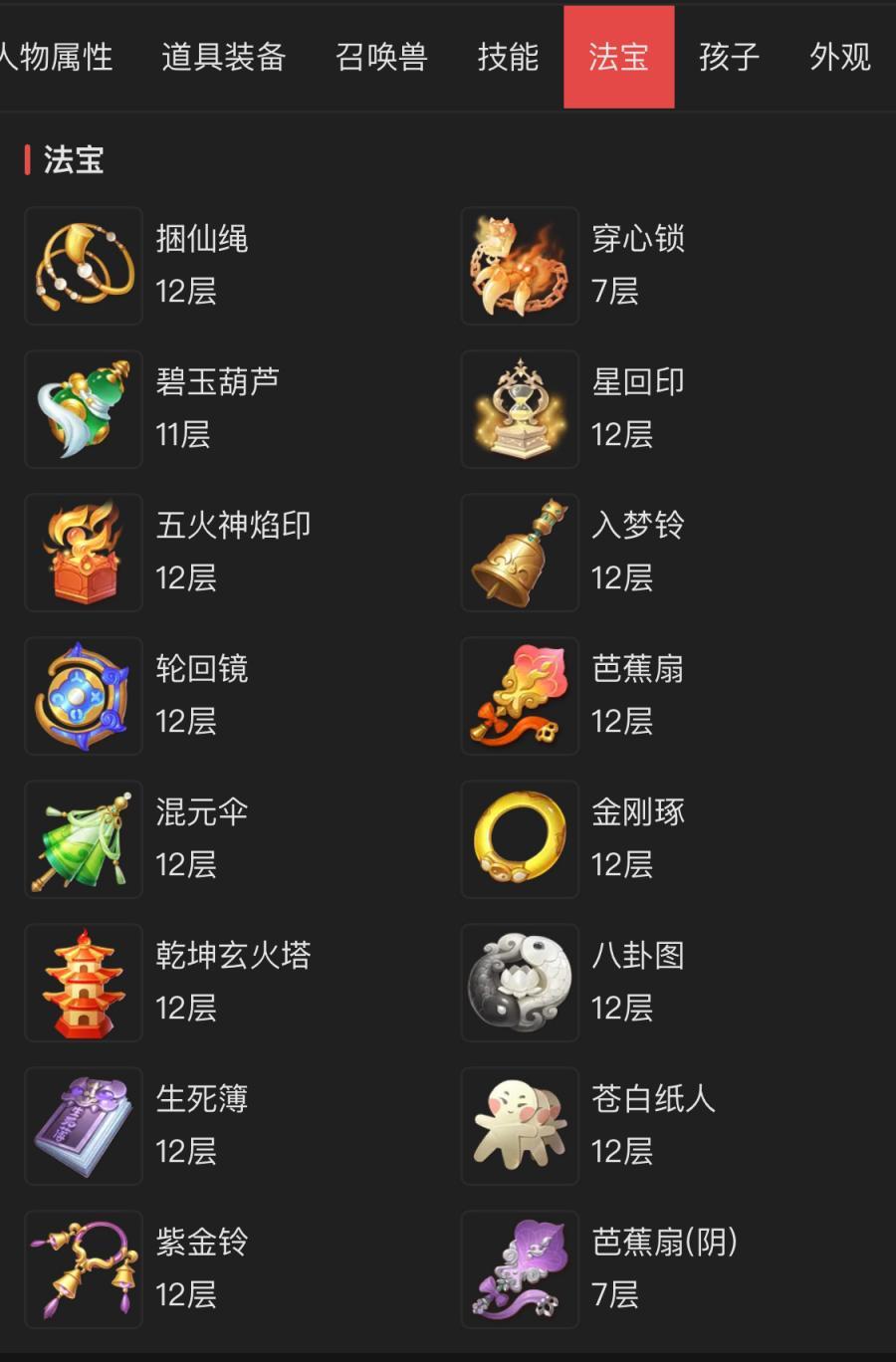
Task: Open the 穿心锁 treasure item
Action: 520,266
